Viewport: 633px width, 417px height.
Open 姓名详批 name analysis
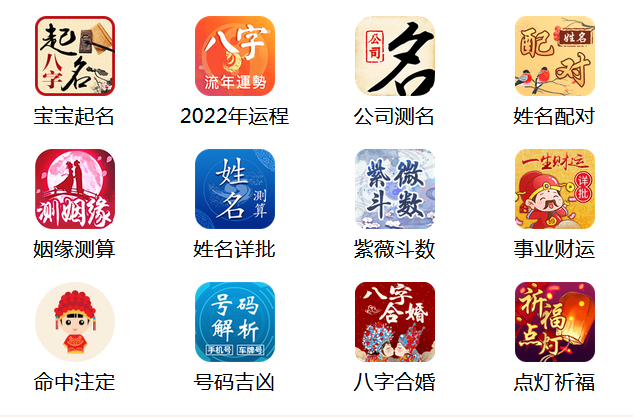[x=235, y=190]
